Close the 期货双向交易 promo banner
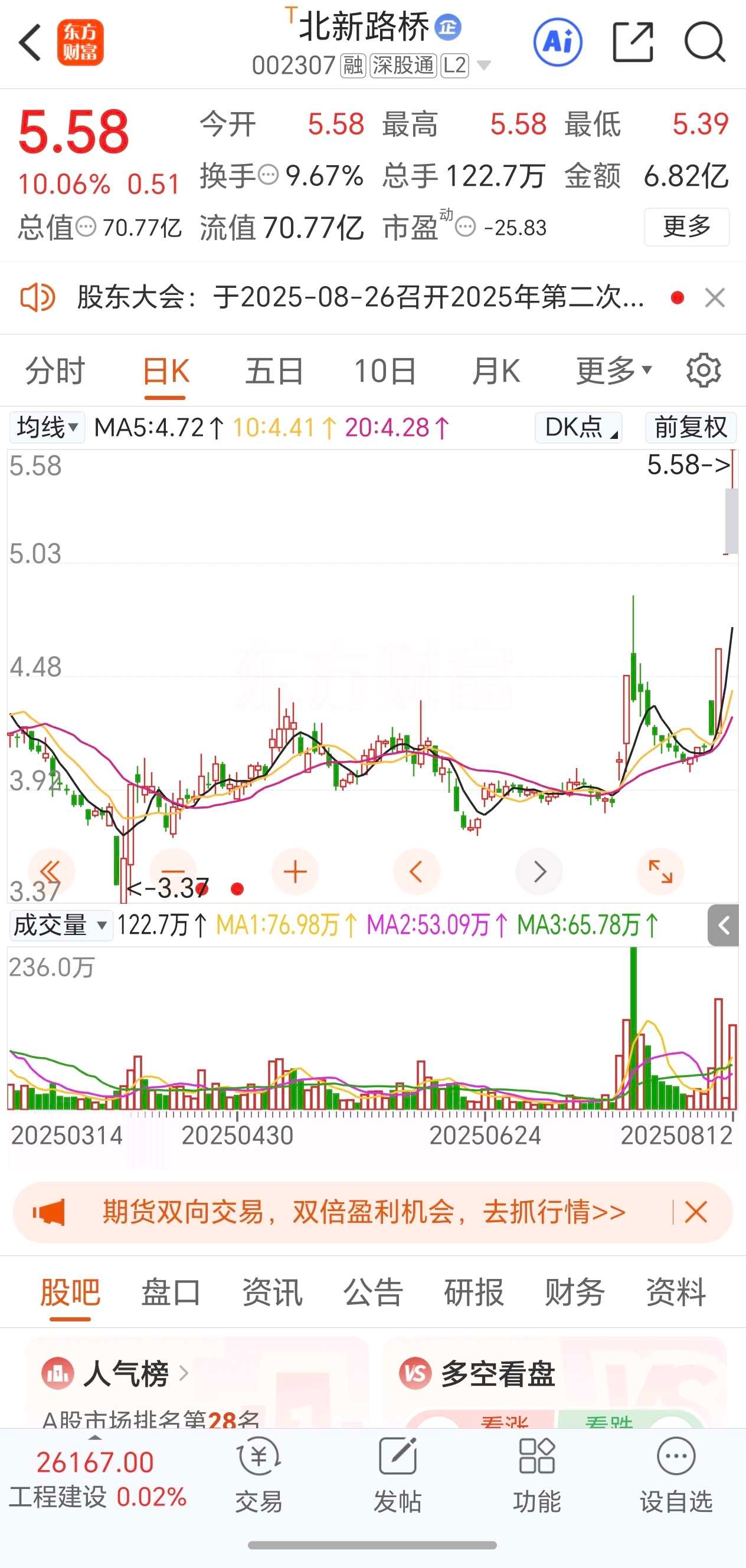This screenshot has width=746, height=1568. [695, 1212]
